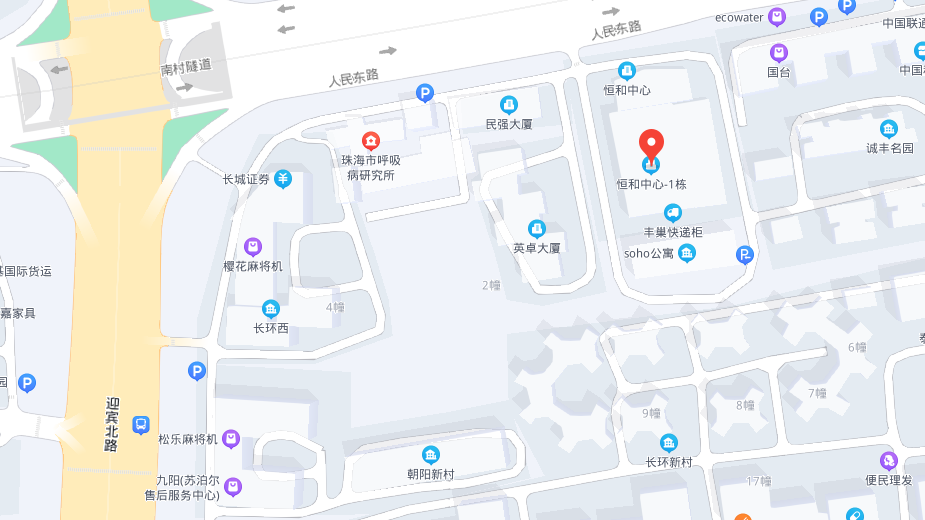Tap the red pin at 恒和中心-1栋
The width and height of the screenshot is (925, 520).
pyautogui.click(x=651, y=146)
